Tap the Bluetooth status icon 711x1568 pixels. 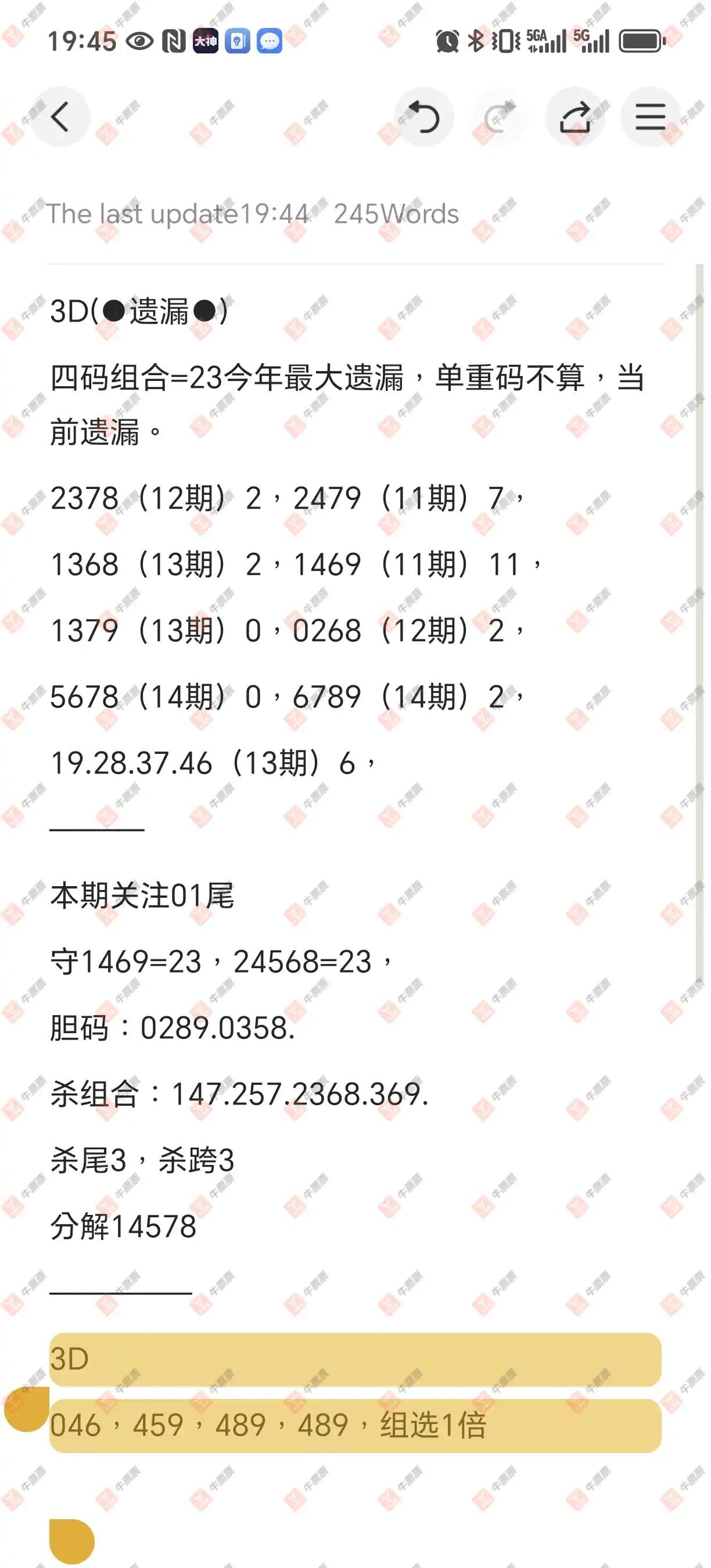tap(476, 41)
